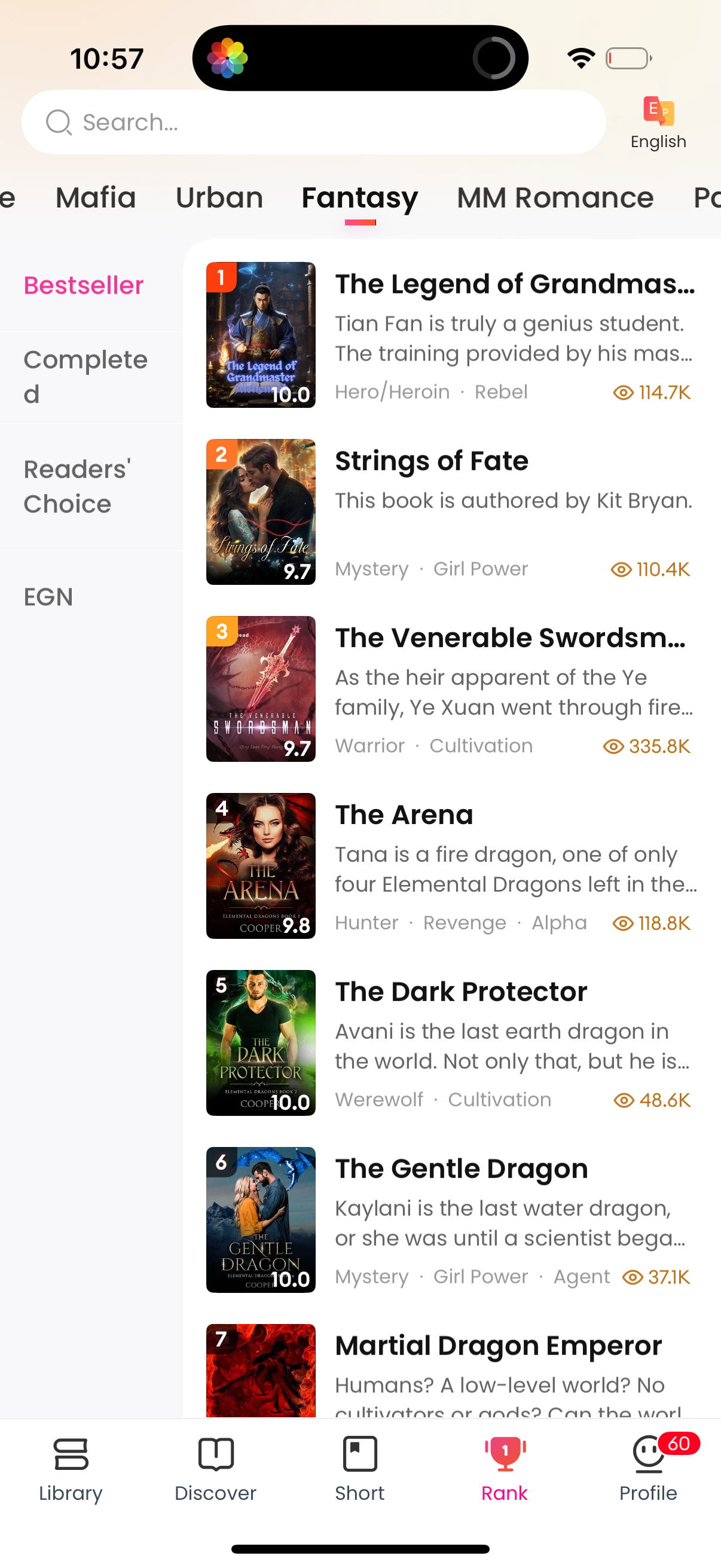Choose the Readers' Choice filter
Screen dimensions: 721x1568
click(77, 485)
